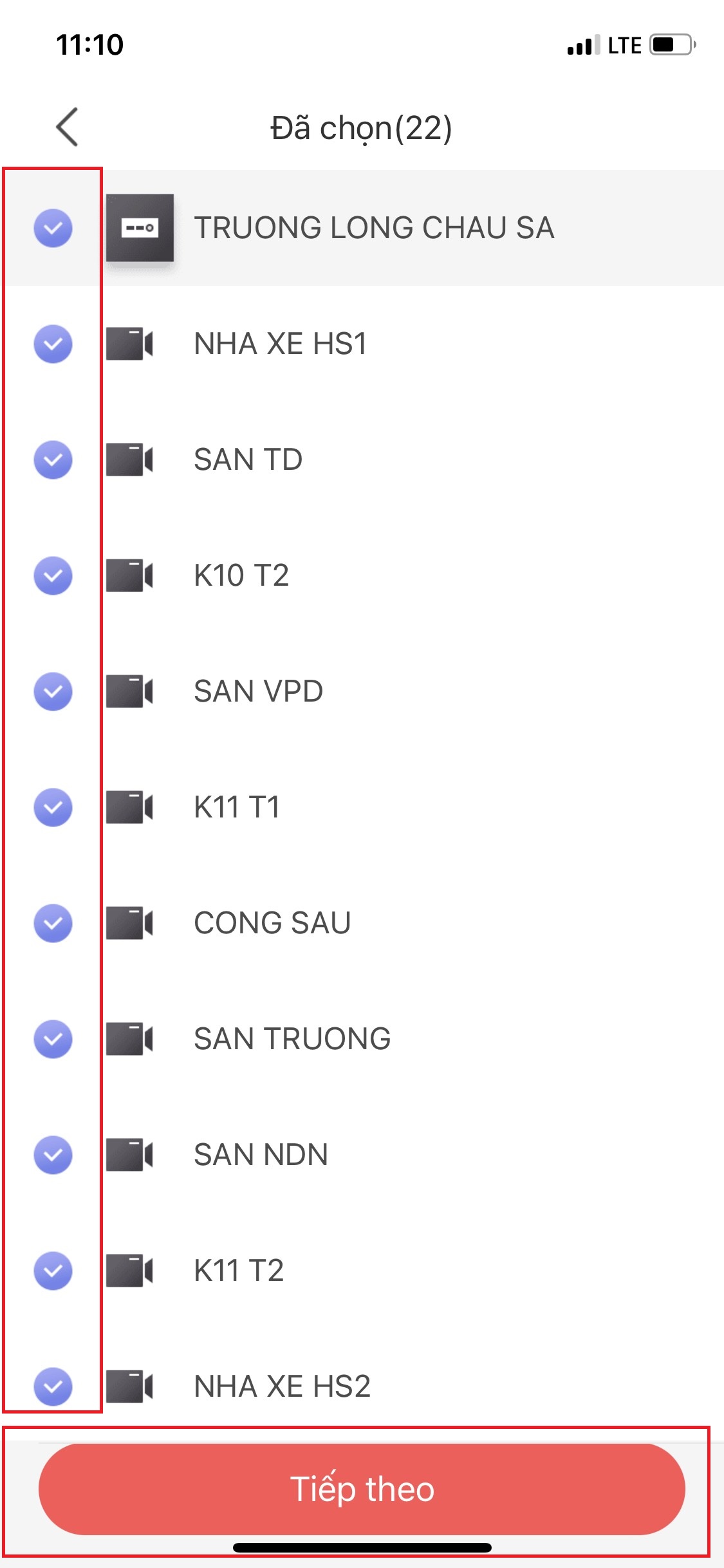Toggle the K11 T2 checkbox
724x1568 pixels.
pyautogui.click(x=53, y=1271)
